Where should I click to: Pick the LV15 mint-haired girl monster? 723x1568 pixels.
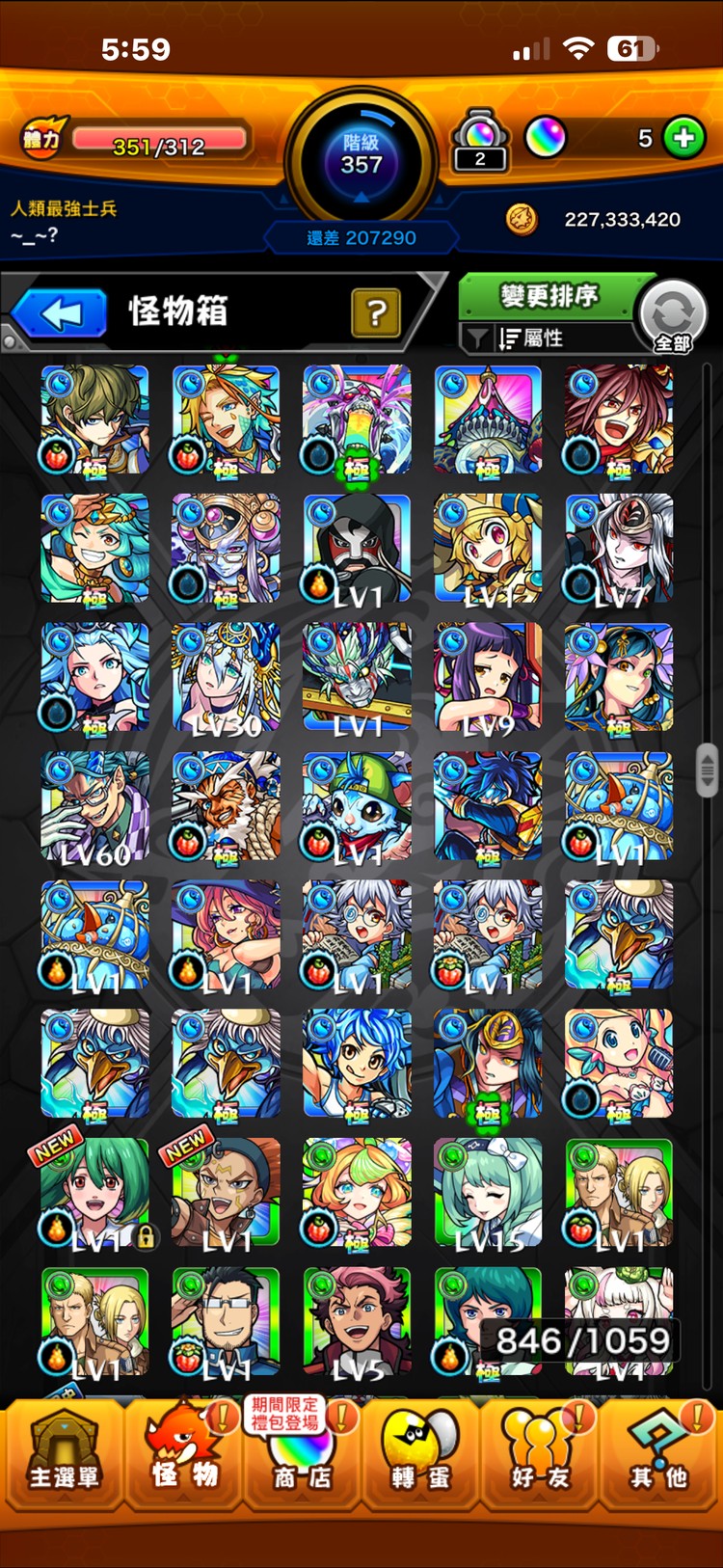[x=488, y=1192]
